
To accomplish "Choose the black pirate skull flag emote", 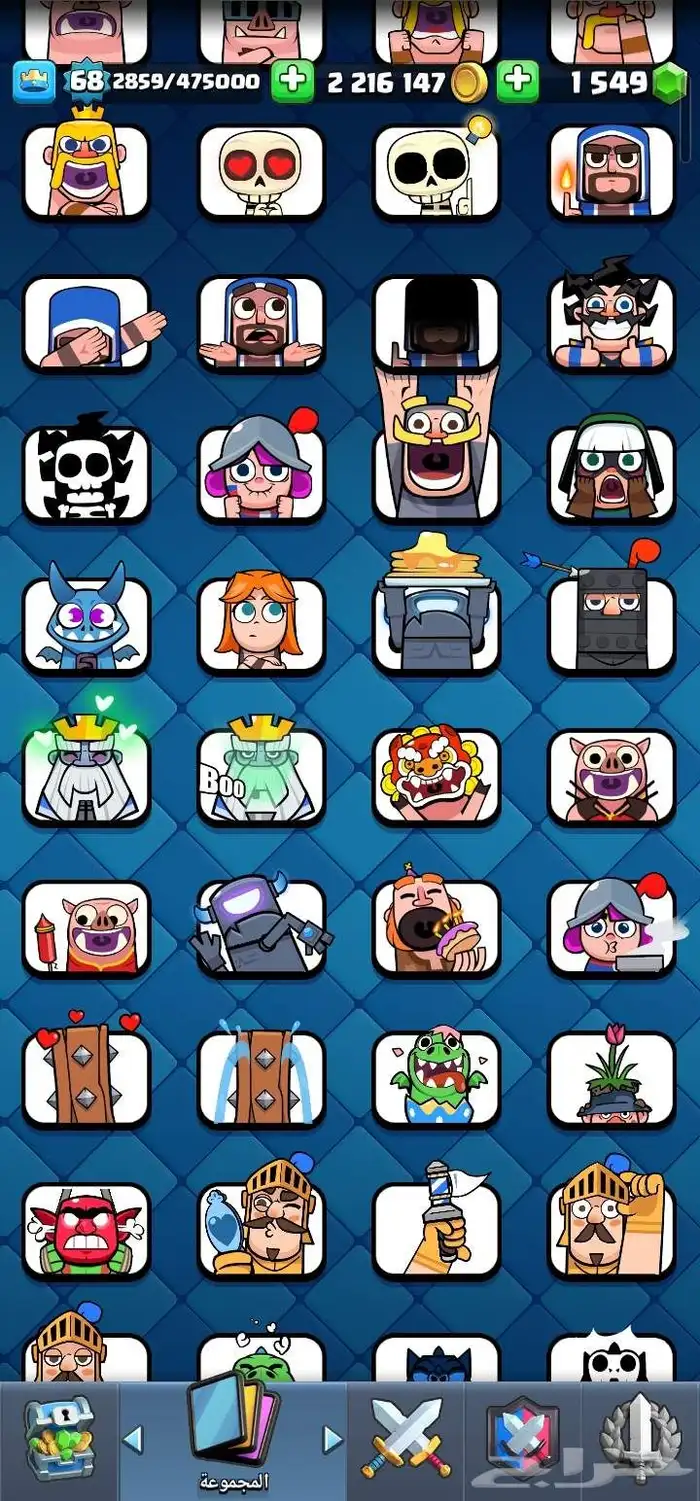I will (x=86, y=472).
